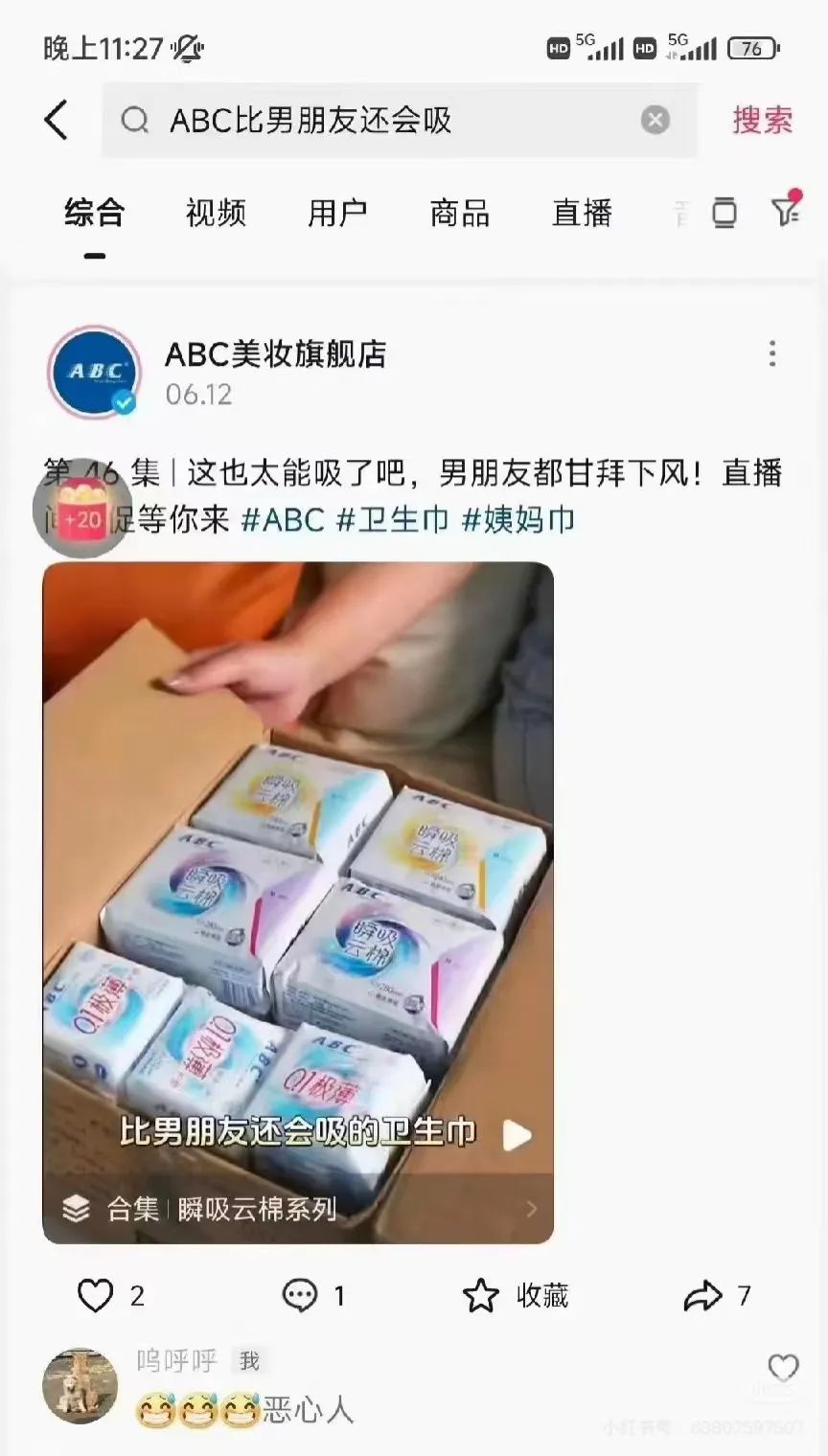Viewport: 828px width, 1456px height.
Task: Tap 收藏 to save the post
Action: tap(516, 1296)
